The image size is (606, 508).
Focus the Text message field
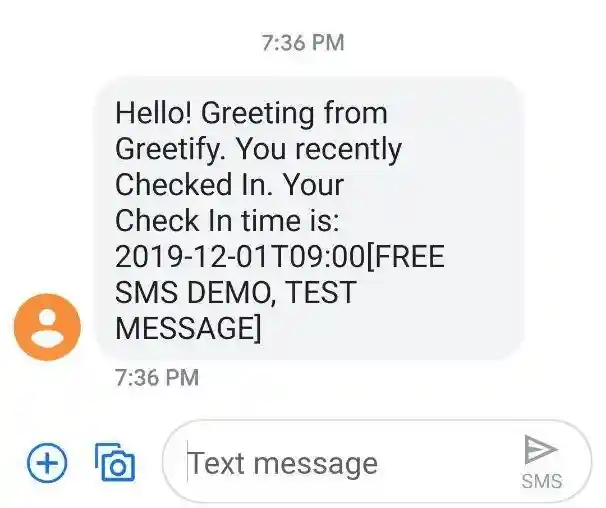(340, 463)
